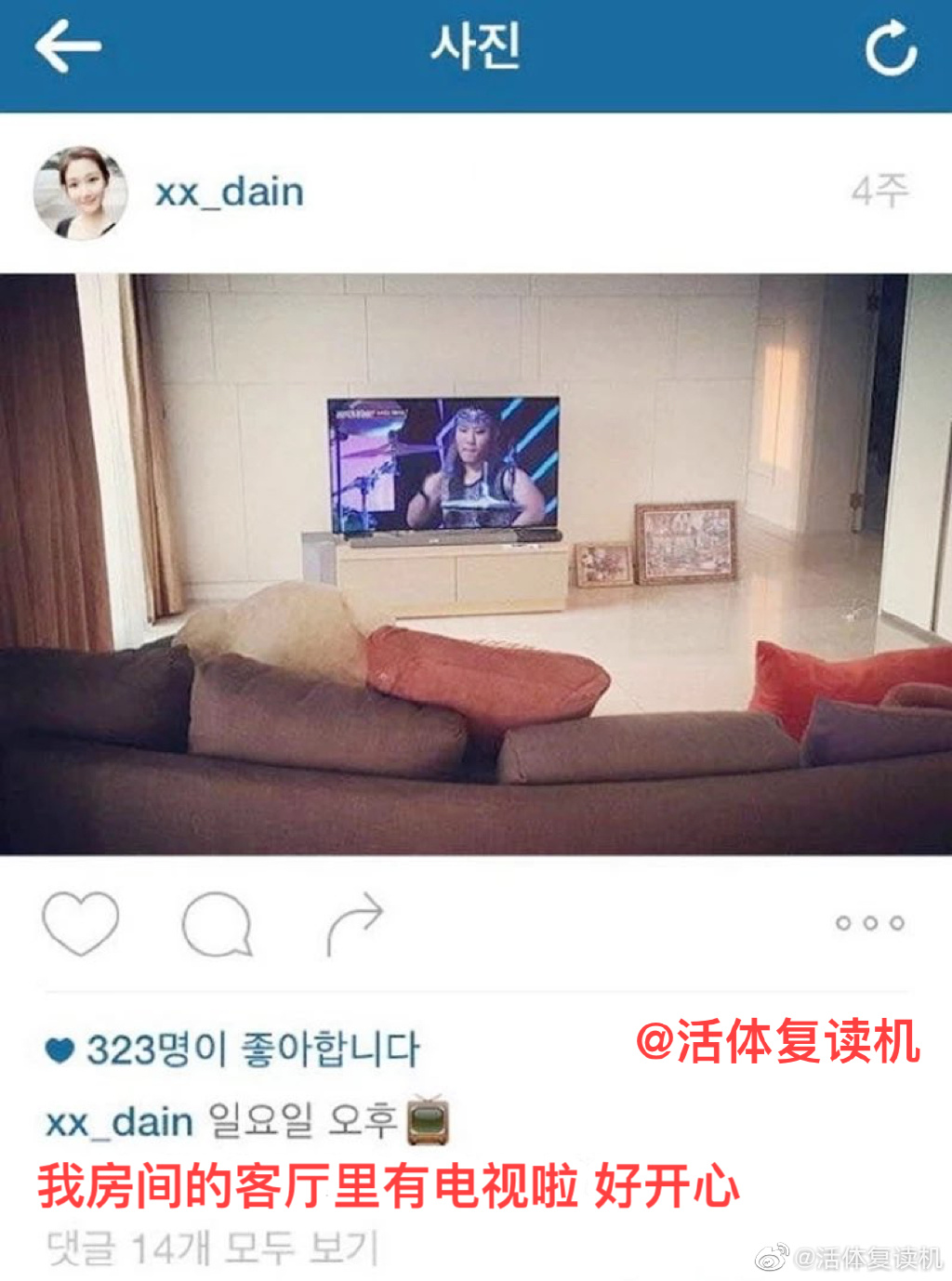
Task: Open the living room photo
Action: pos(476,563)
